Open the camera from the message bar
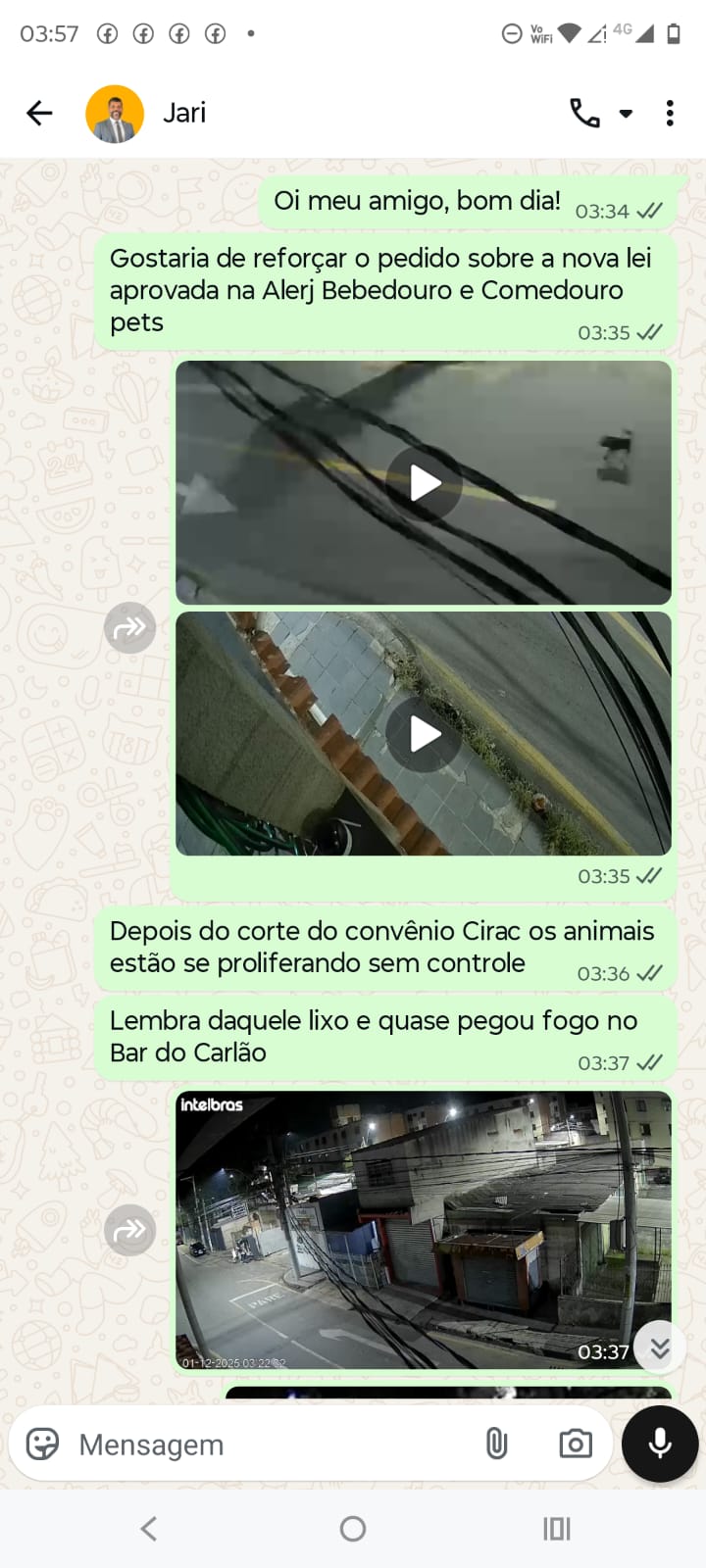This screenshot has height=1568, width=706. tap(576, 1444)
